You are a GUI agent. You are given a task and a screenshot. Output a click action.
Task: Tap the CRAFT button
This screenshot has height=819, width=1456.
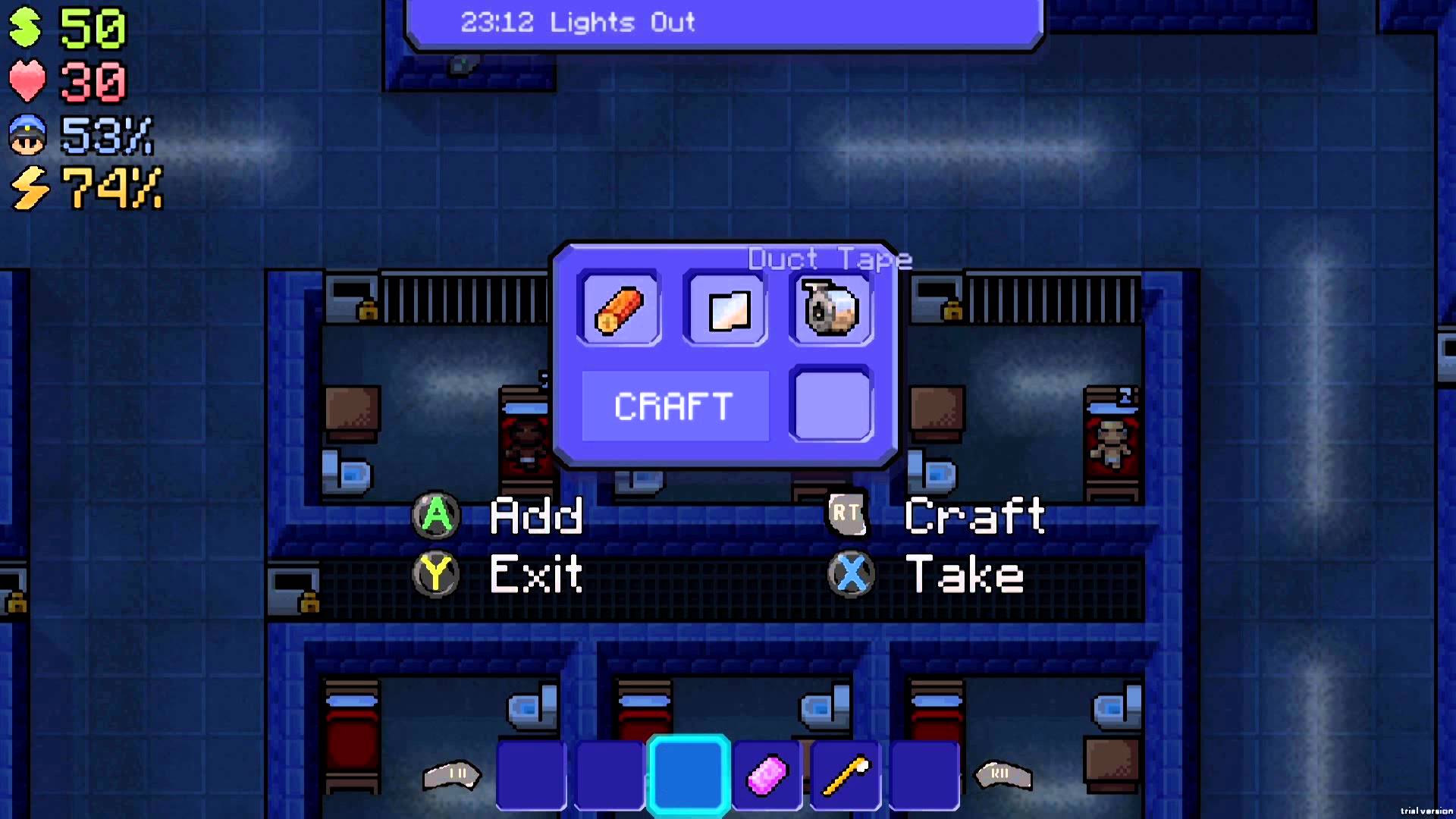pyautogui.click(x=674, y=406)
